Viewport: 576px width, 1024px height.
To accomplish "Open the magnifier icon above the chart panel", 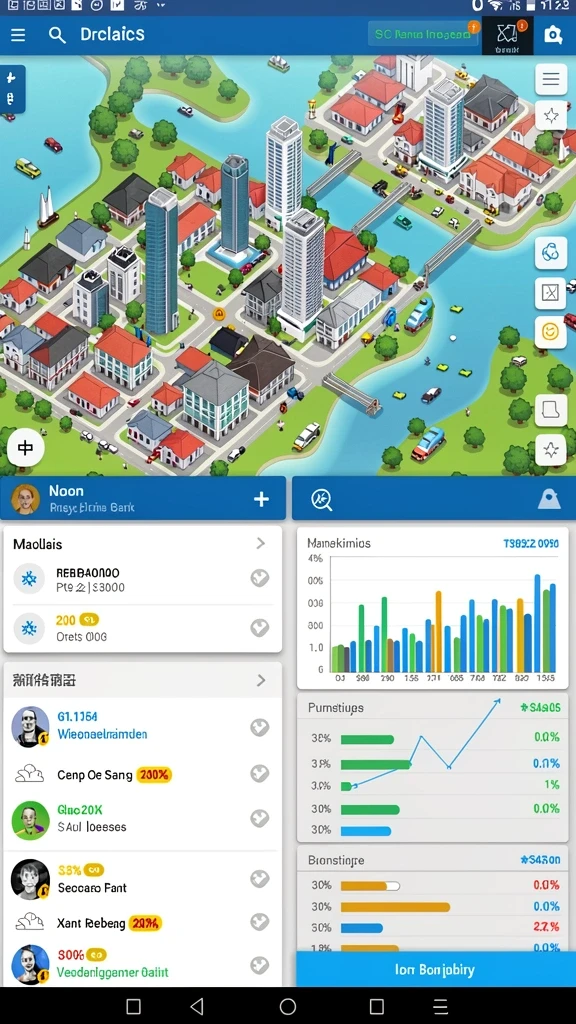I will (321, 500).
